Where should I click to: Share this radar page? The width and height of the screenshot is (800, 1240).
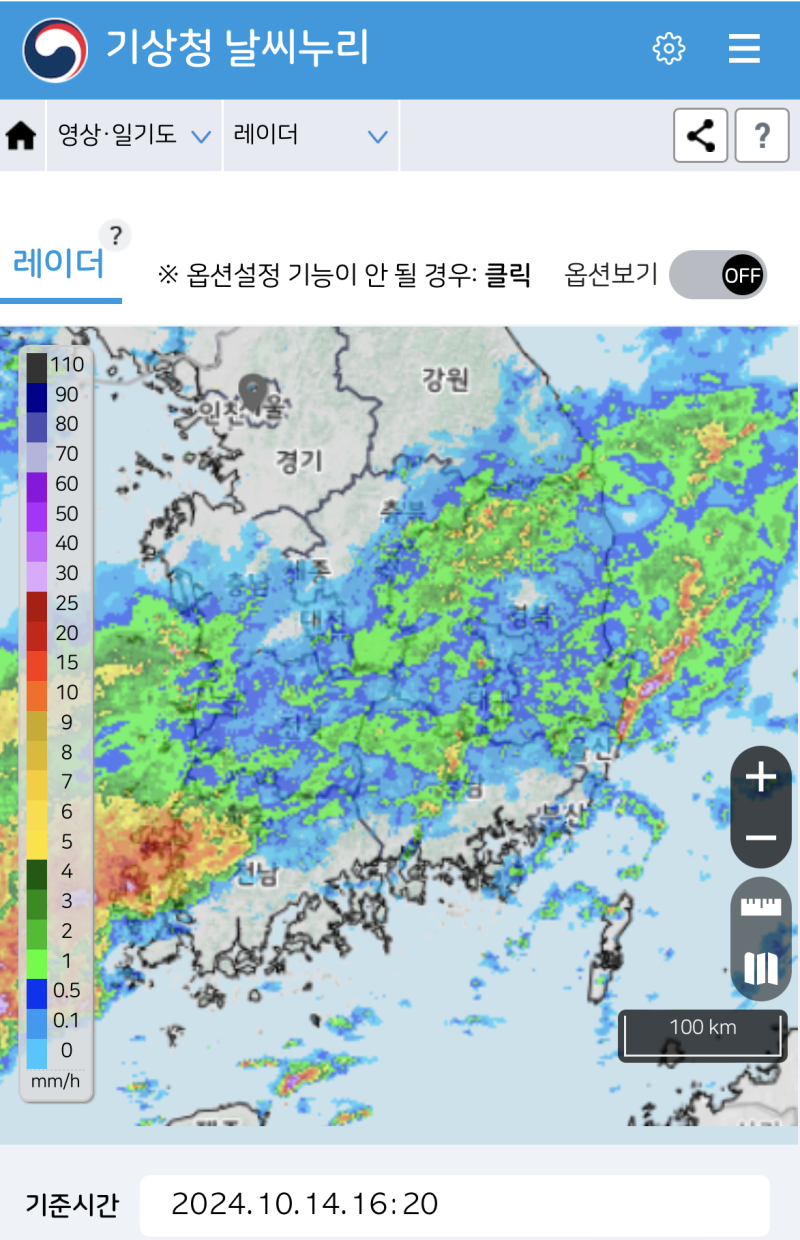click(700, 136)
